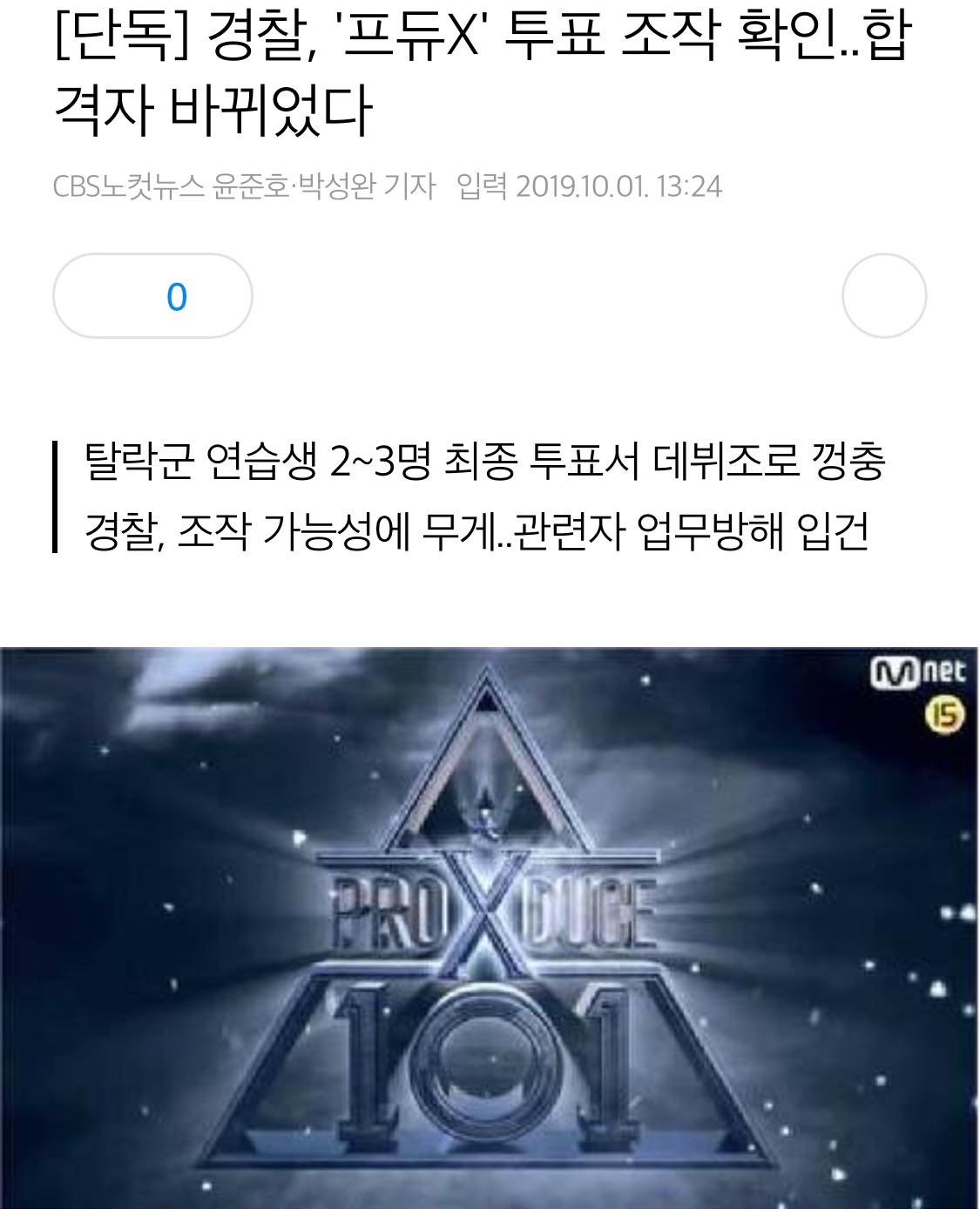This screenshot has height=1229, width=980.
Task: Open the comments button showing 0
Action: (x=153, y=296)
